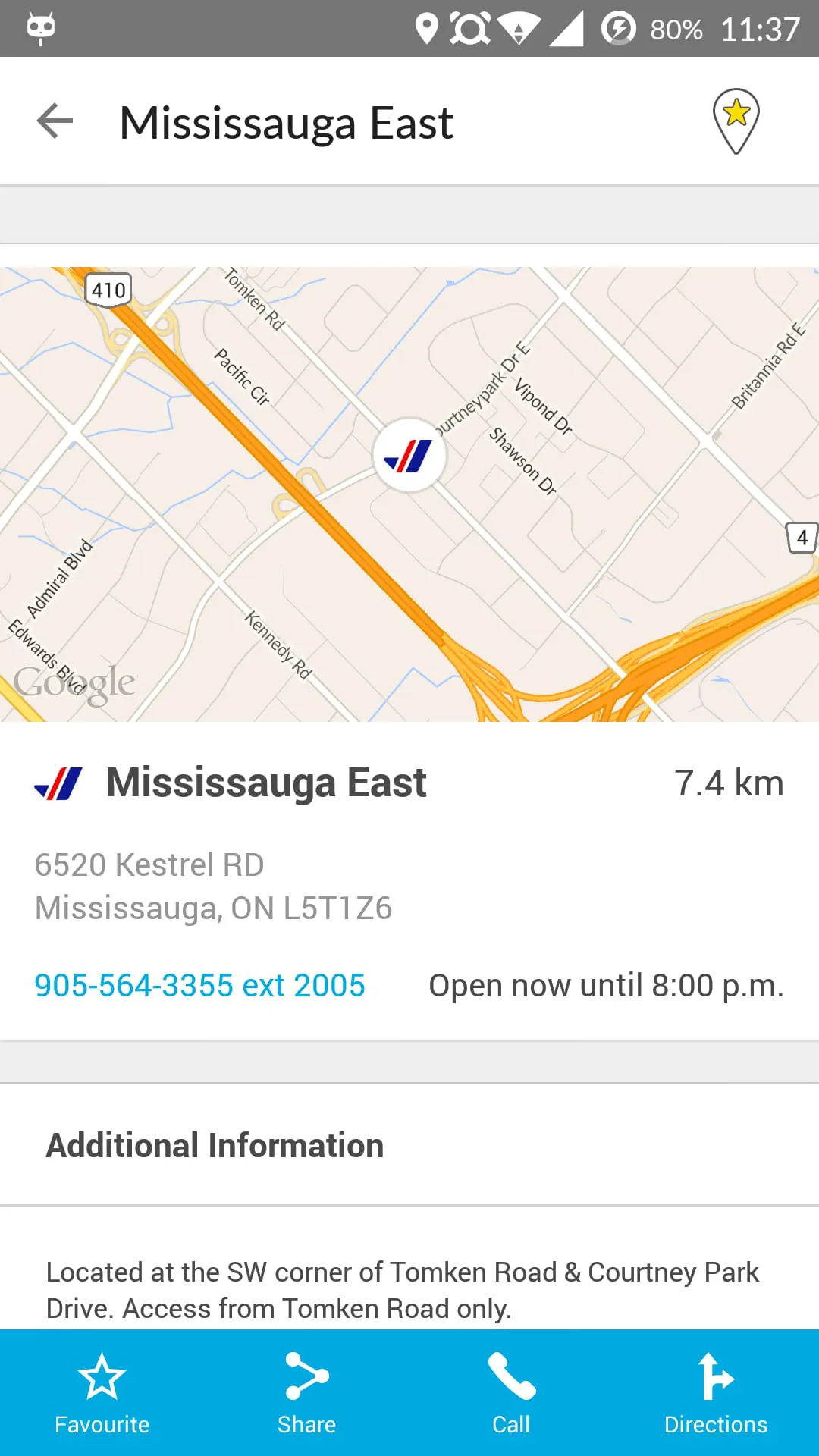819x1456 pixels.
Task: Tap the brand logo beside Mississauga East
Action: coord(58,783)
